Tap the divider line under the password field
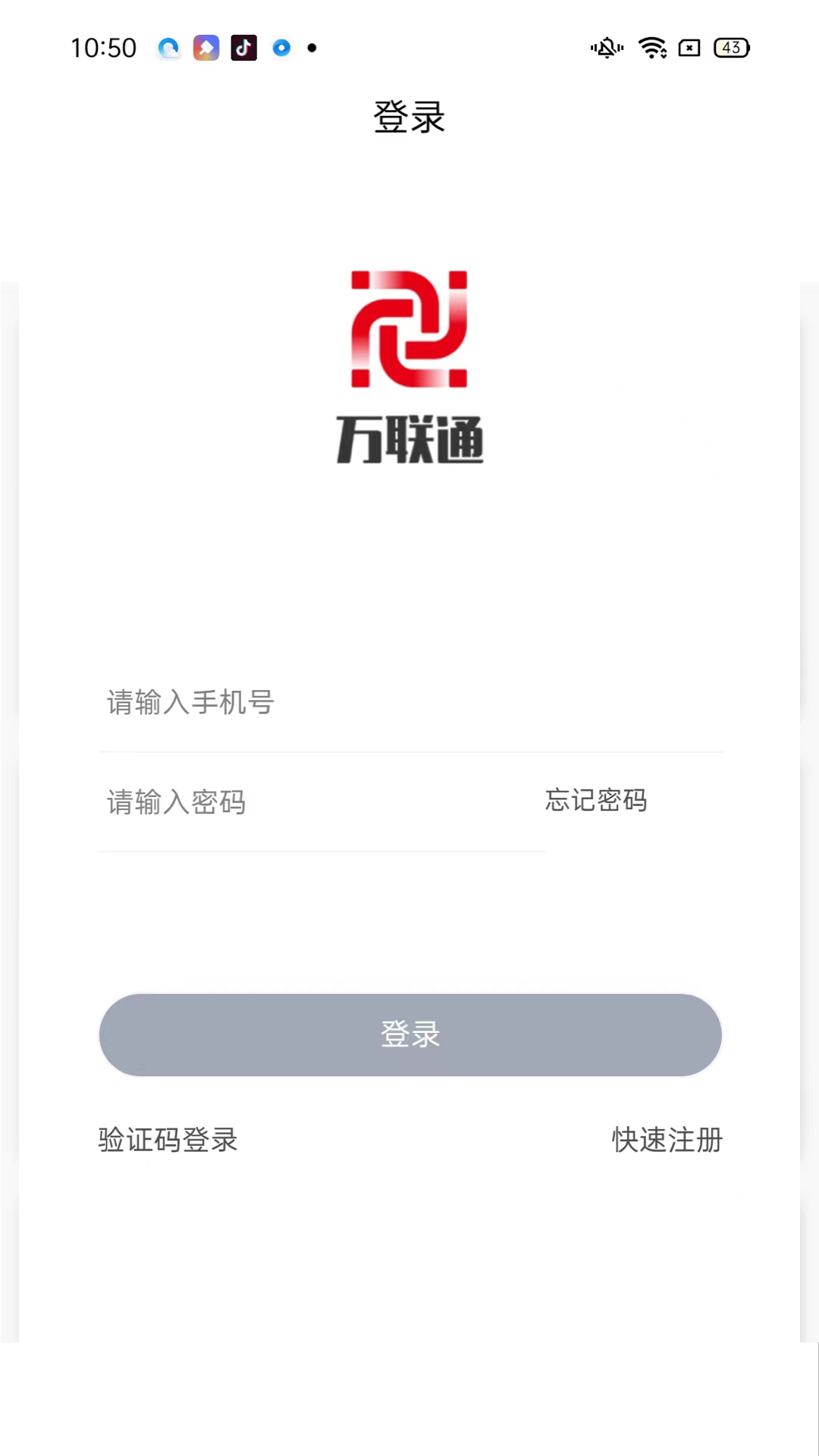Viewport: 819px width, 1456px height. [322, 852]
